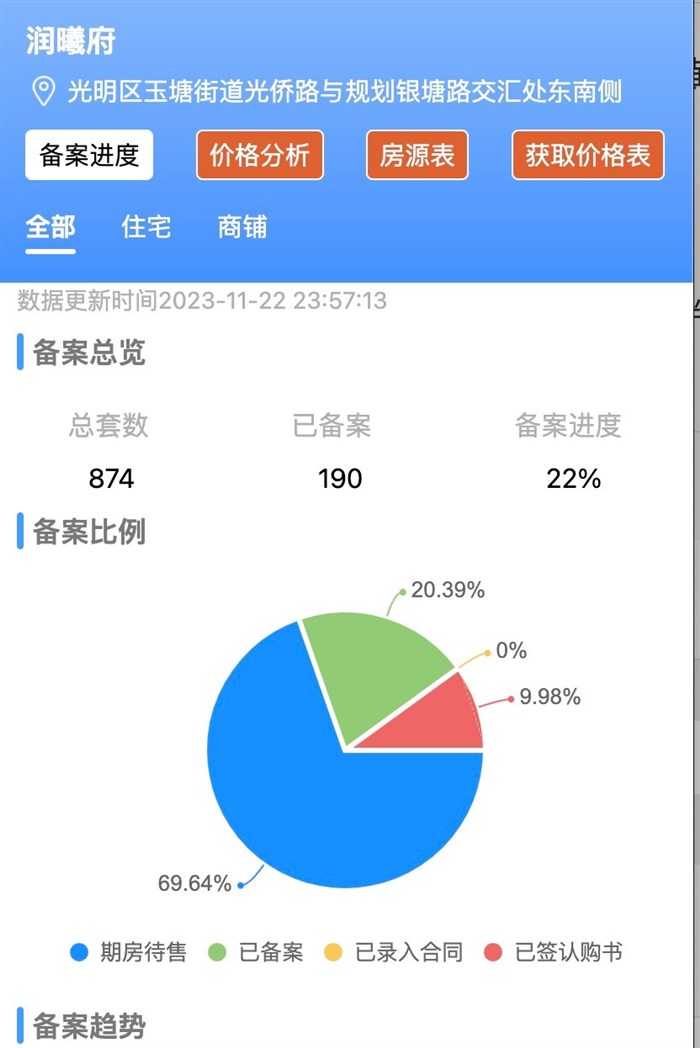Toggle 期房待售 legend item
The image size is (700, 1048).
point(128,952)
